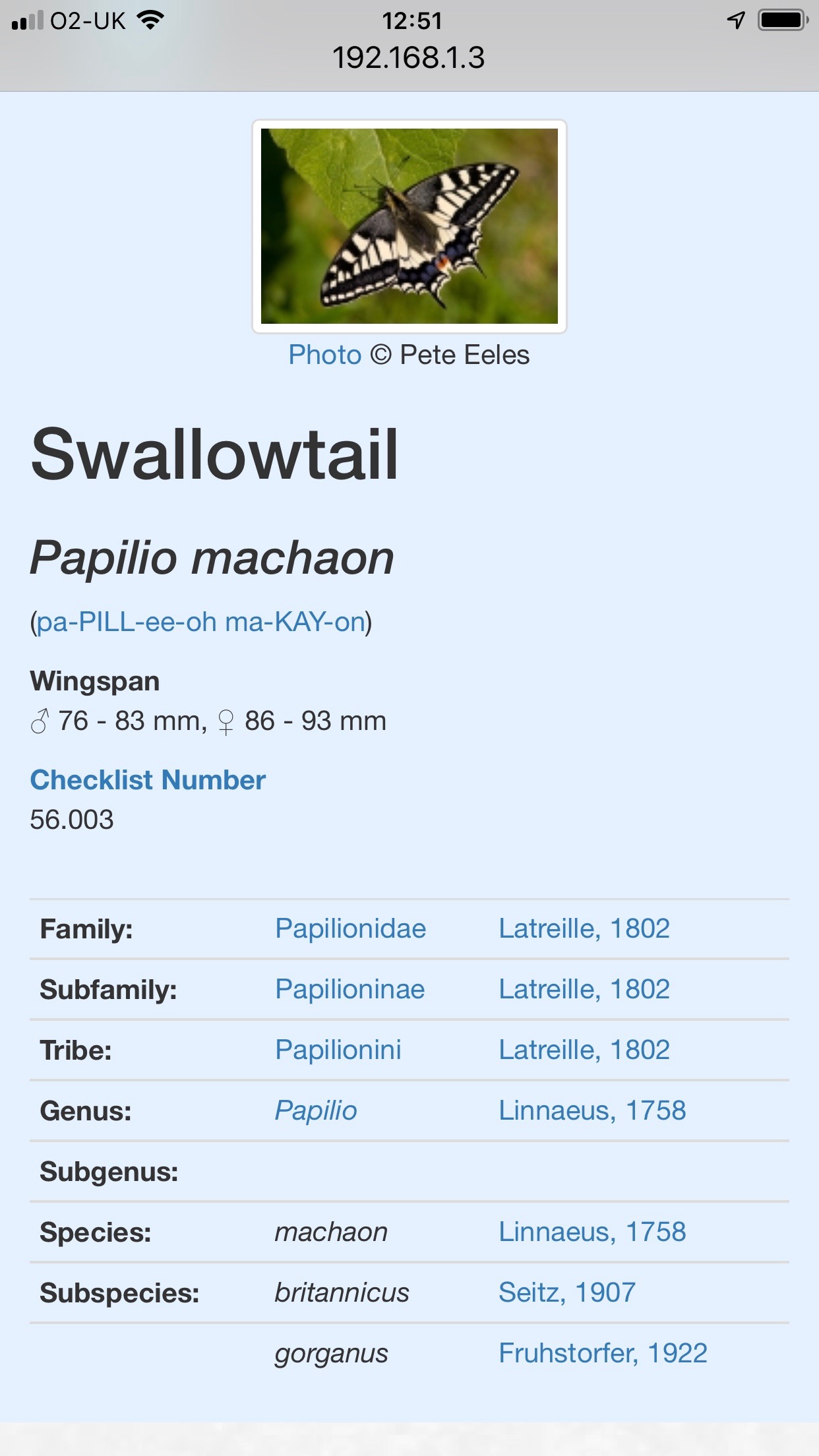The height and width of the screenshot is (1456, 819).
Task: Open Latreille, 1802 in the Family row
Action: 584,928
